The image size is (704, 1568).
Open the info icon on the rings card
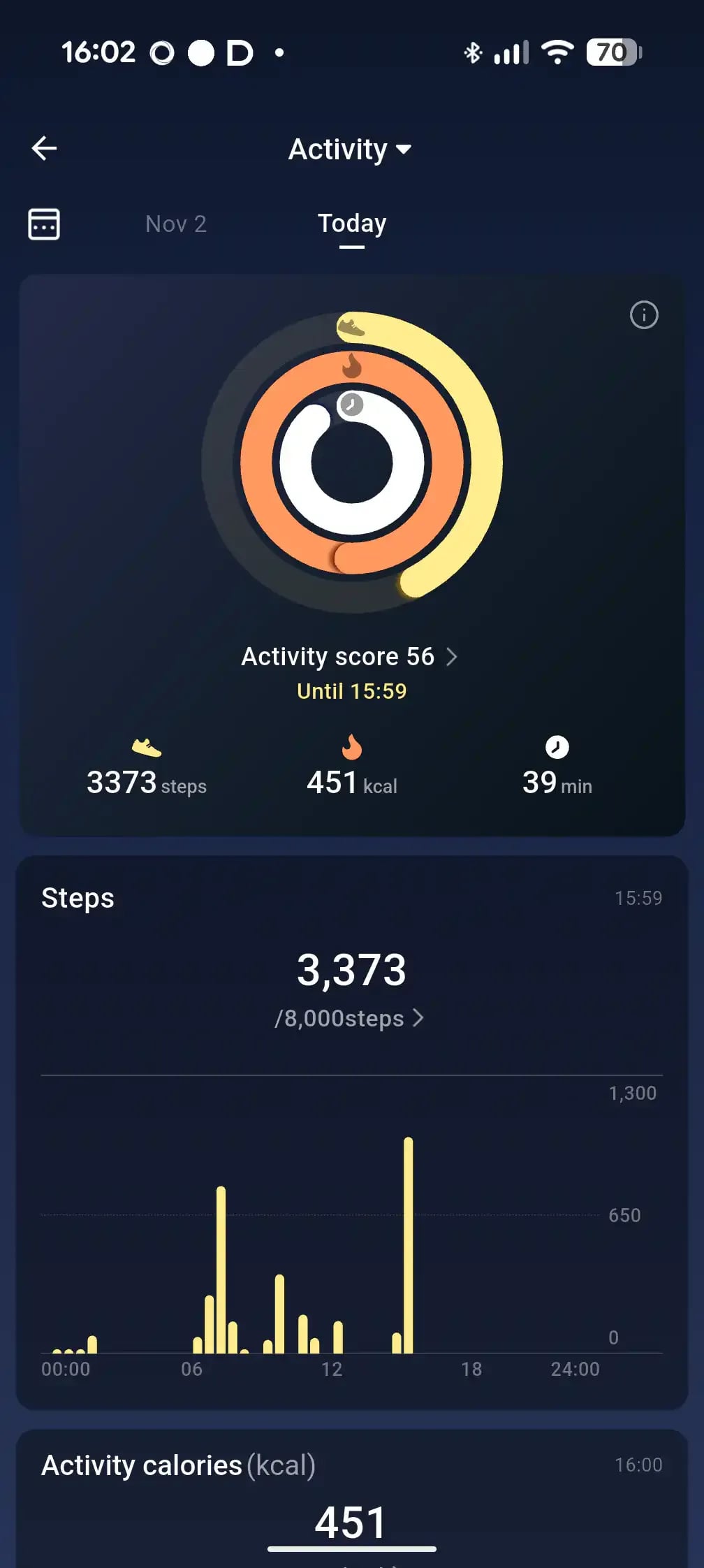(644, 315)
